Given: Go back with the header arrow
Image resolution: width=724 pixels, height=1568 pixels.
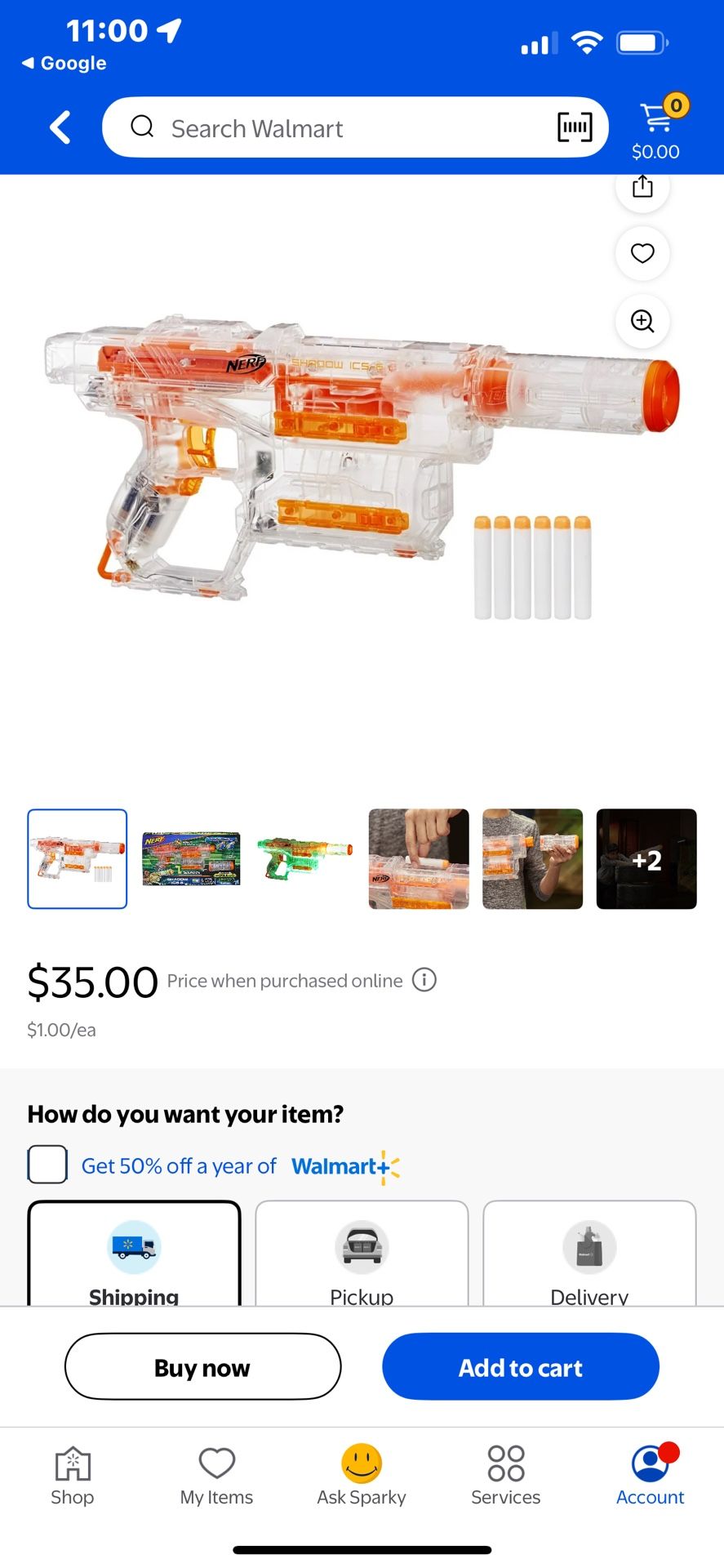Looking at the screenshot, I should click(60, 127).
